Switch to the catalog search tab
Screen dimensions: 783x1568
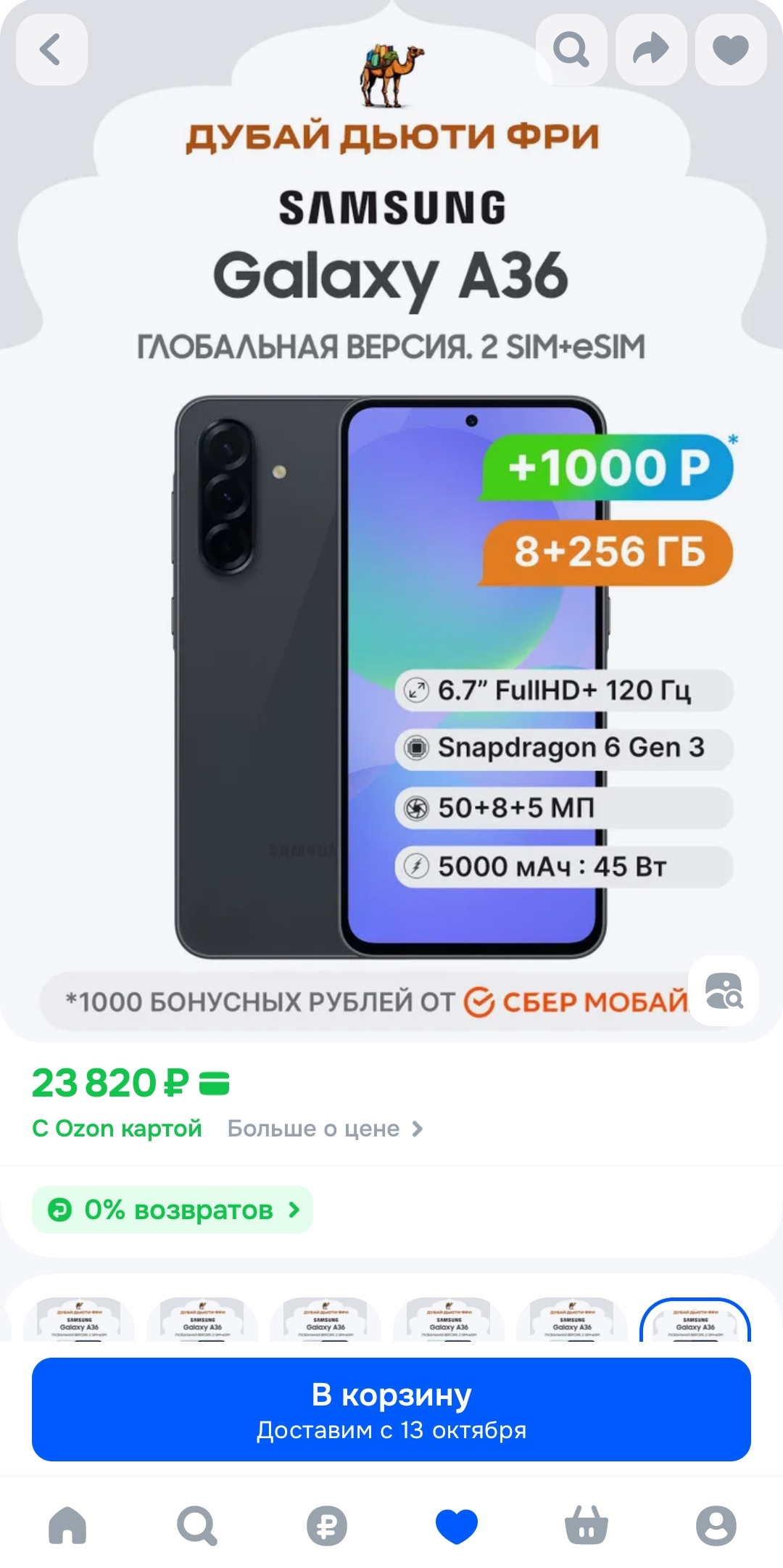(x=196, y=1525)
